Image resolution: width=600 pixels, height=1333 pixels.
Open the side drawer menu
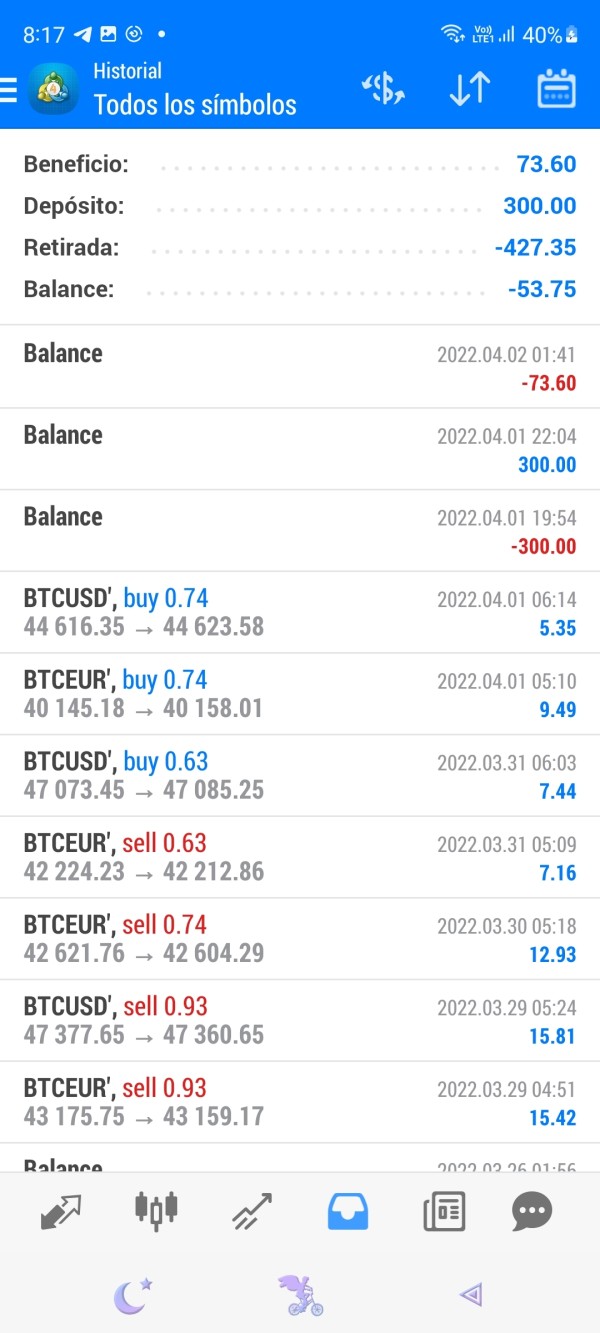pos(10,90)
